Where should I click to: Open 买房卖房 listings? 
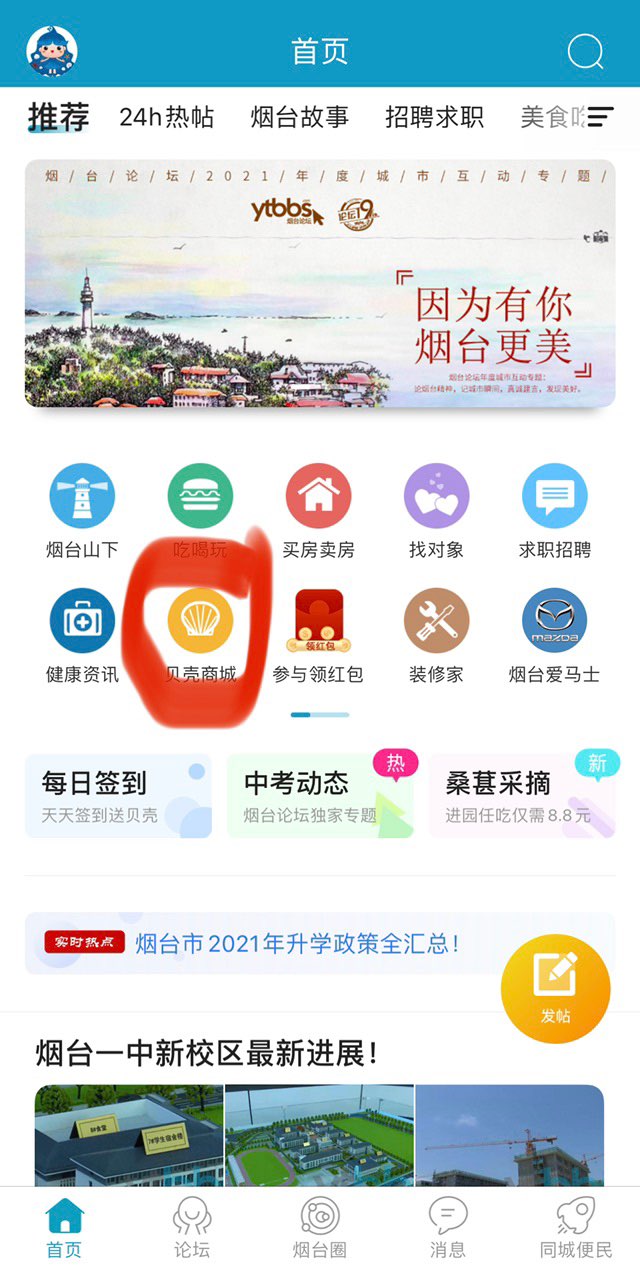[318, 510]
